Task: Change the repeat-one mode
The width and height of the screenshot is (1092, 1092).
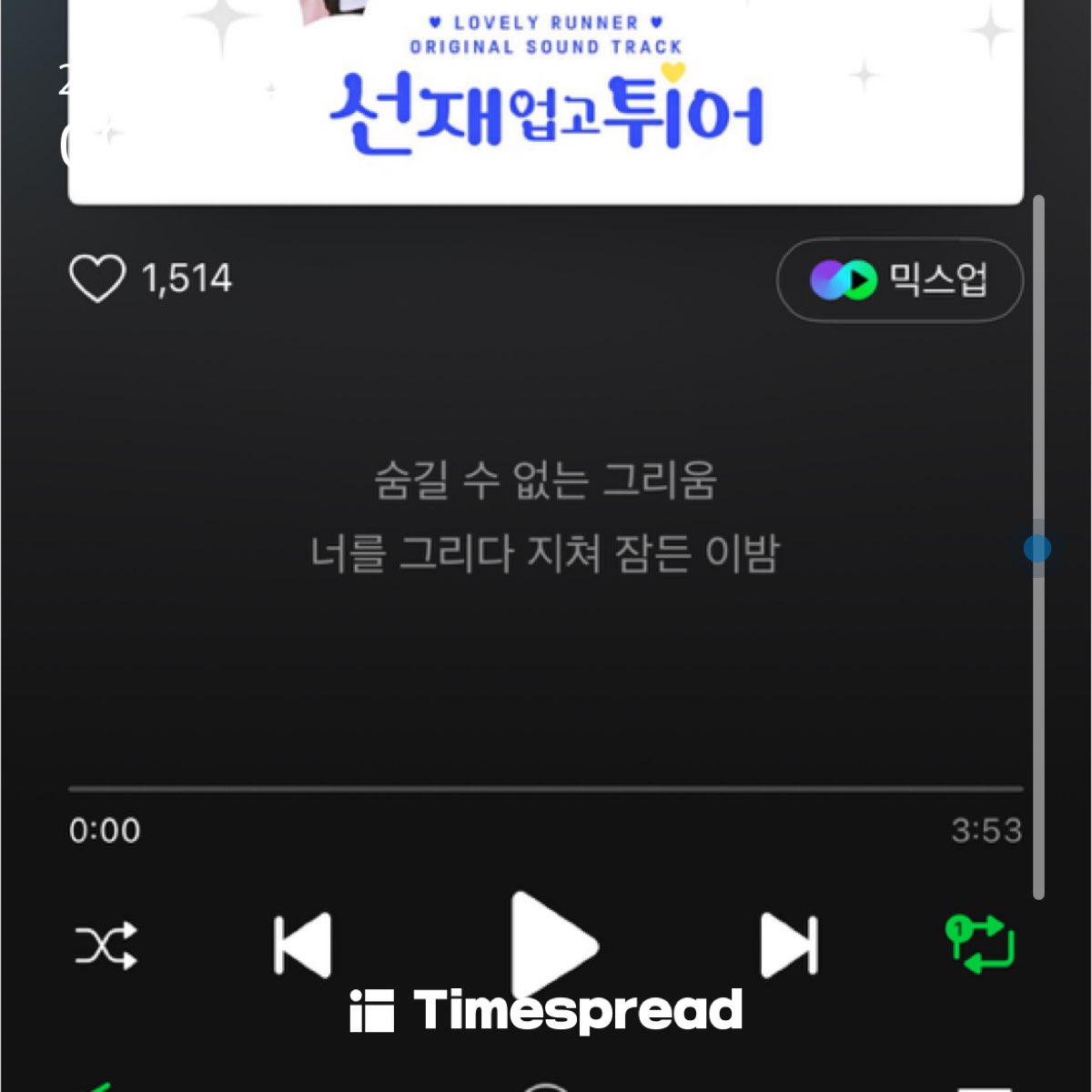Action: [981, 945]
